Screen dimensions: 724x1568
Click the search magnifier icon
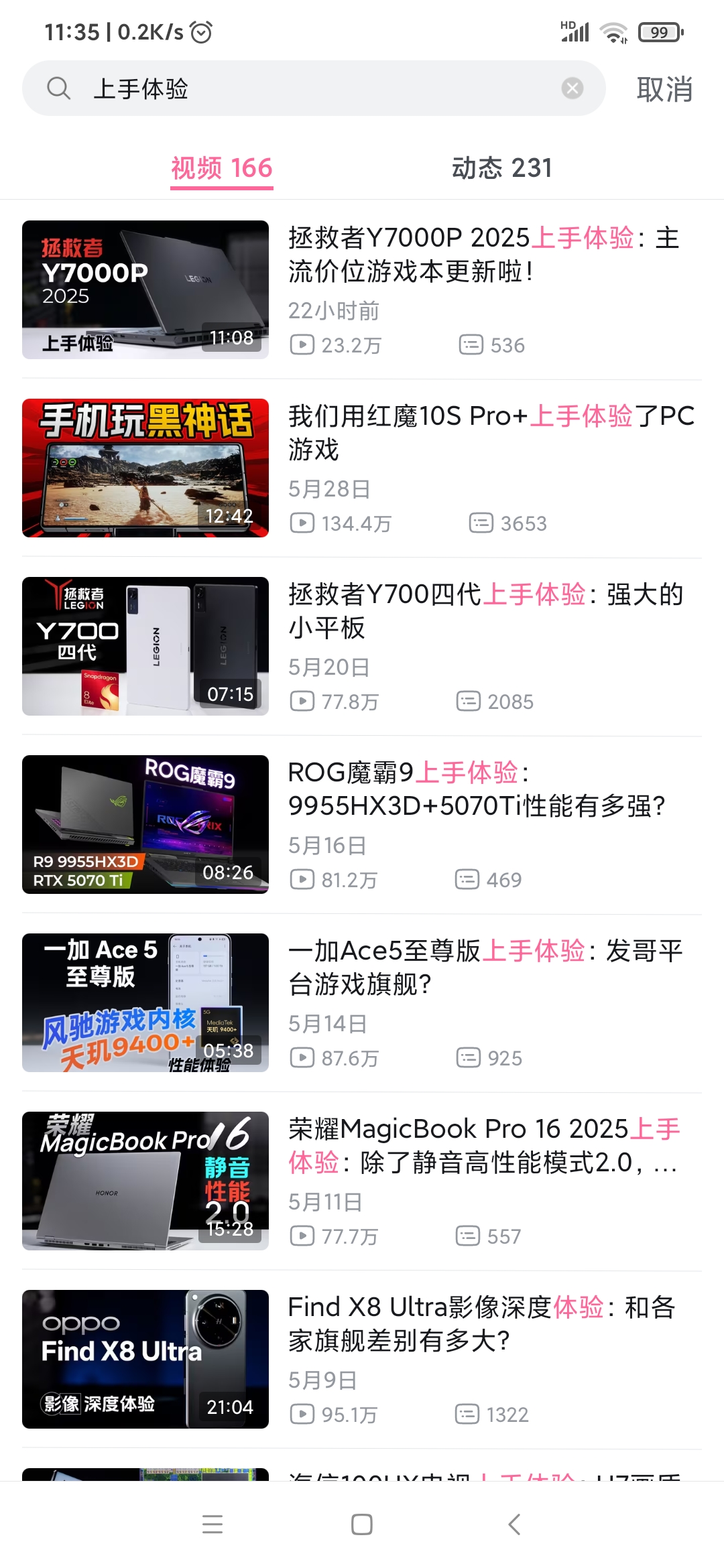[x=59, y=88]
